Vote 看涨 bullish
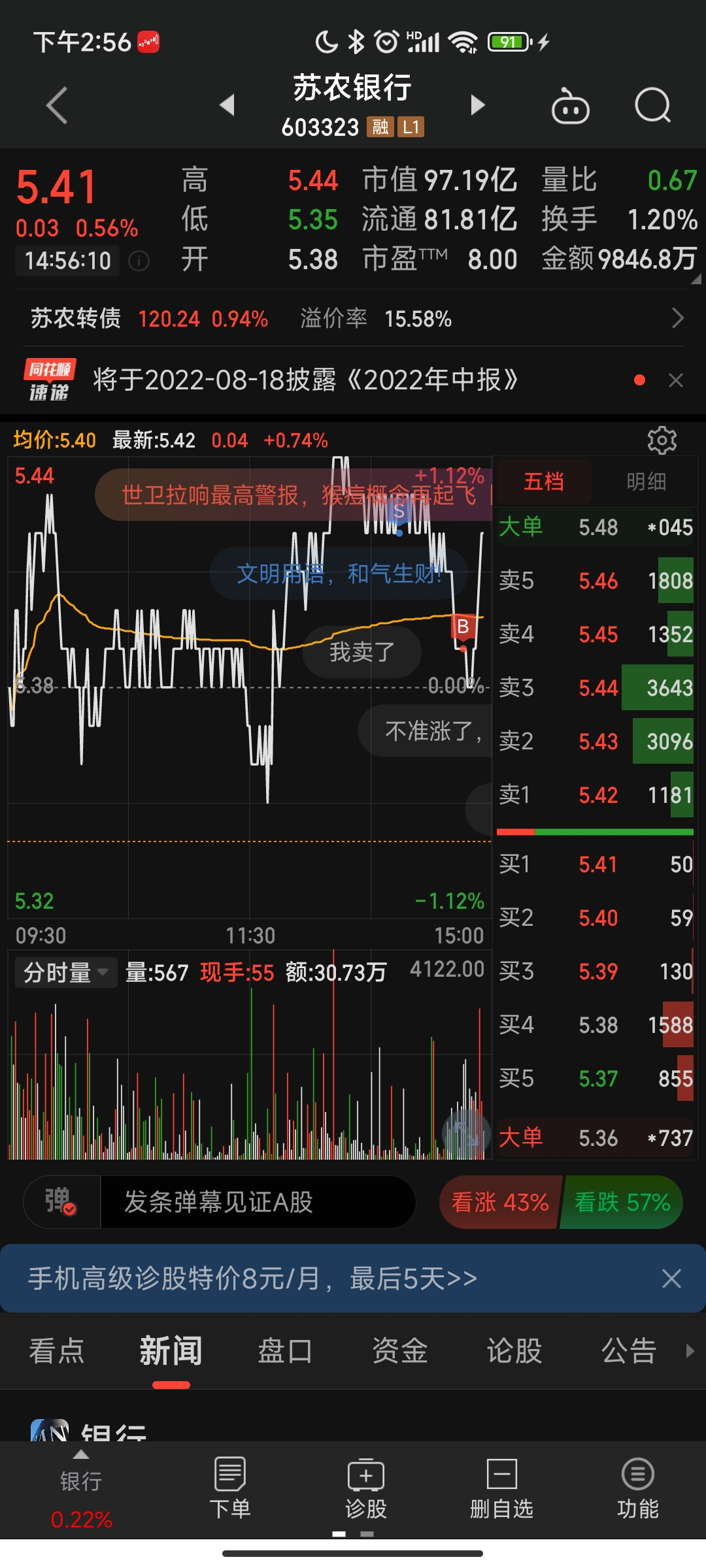706x1568 pixels. (x=500, y=1202)
